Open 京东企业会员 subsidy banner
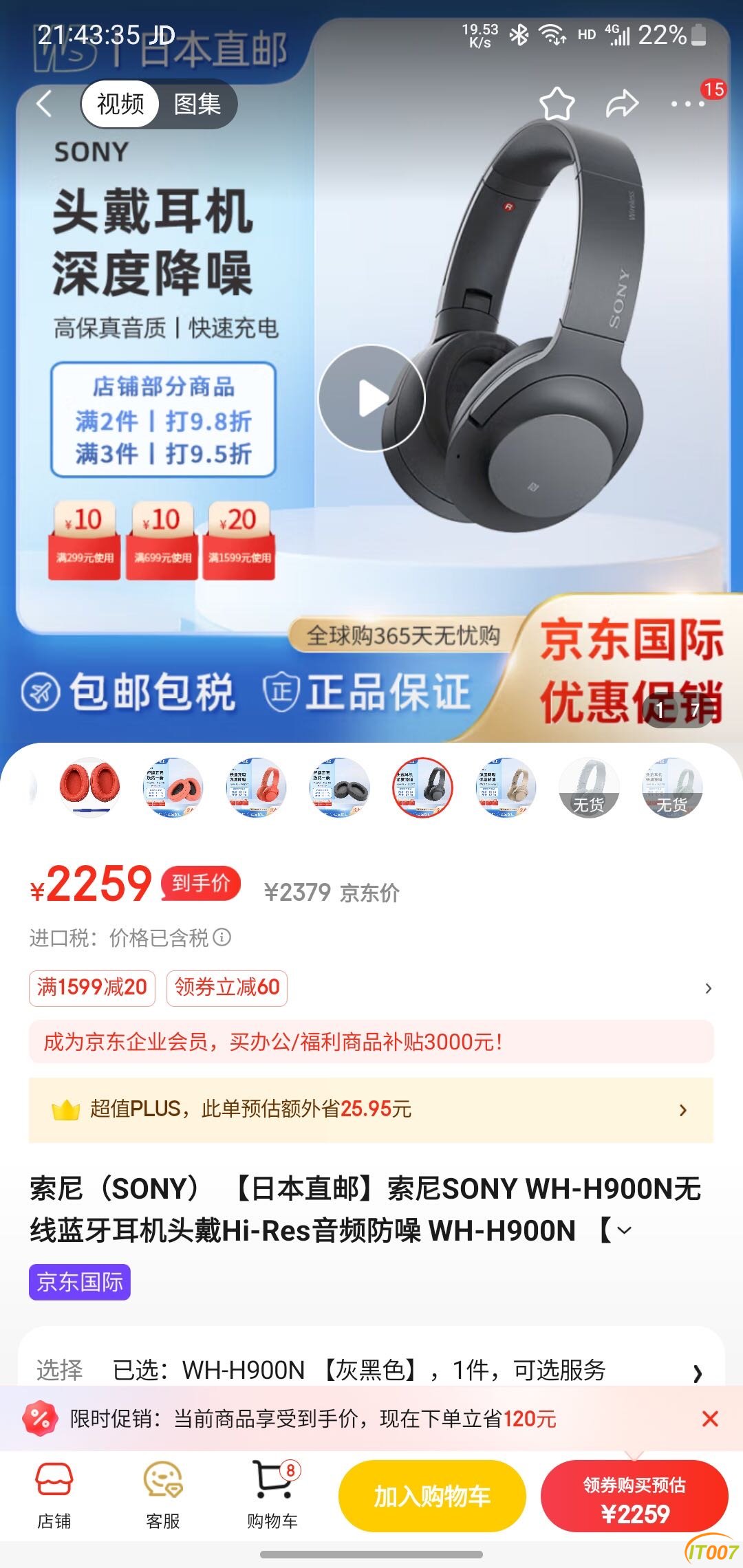743x1568 pixels. 371,1042
